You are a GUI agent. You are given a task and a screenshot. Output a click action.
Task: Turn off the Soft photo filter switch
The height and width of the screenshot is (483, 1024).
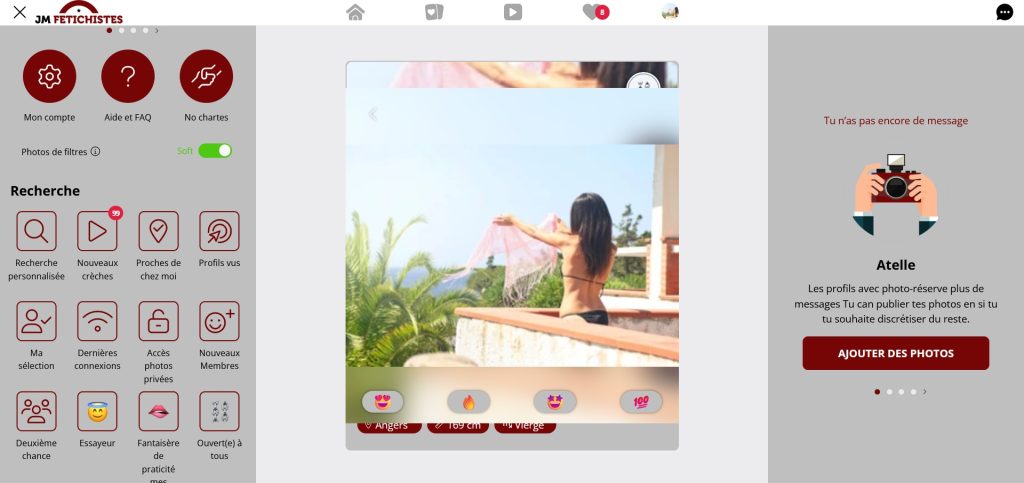click(x=215, y=150)
